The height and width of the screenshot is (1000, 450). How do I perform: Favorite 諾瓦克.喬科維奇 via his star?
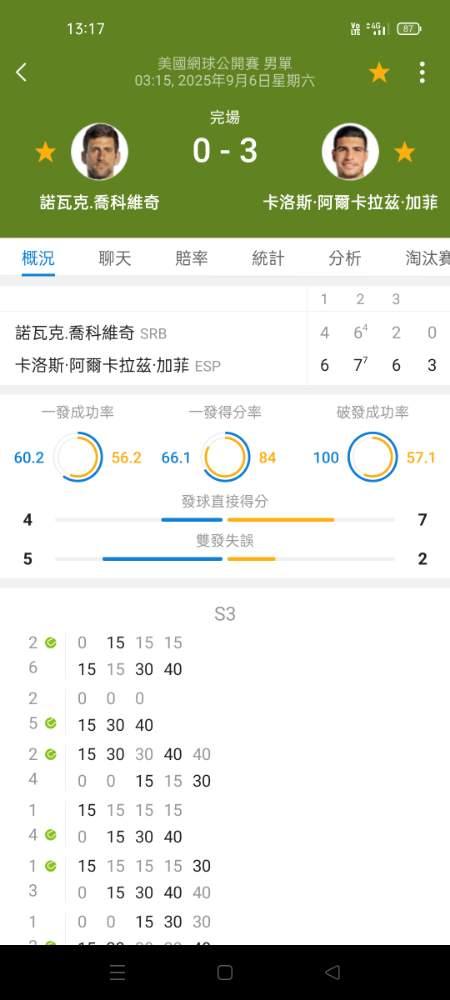point(45,152)
